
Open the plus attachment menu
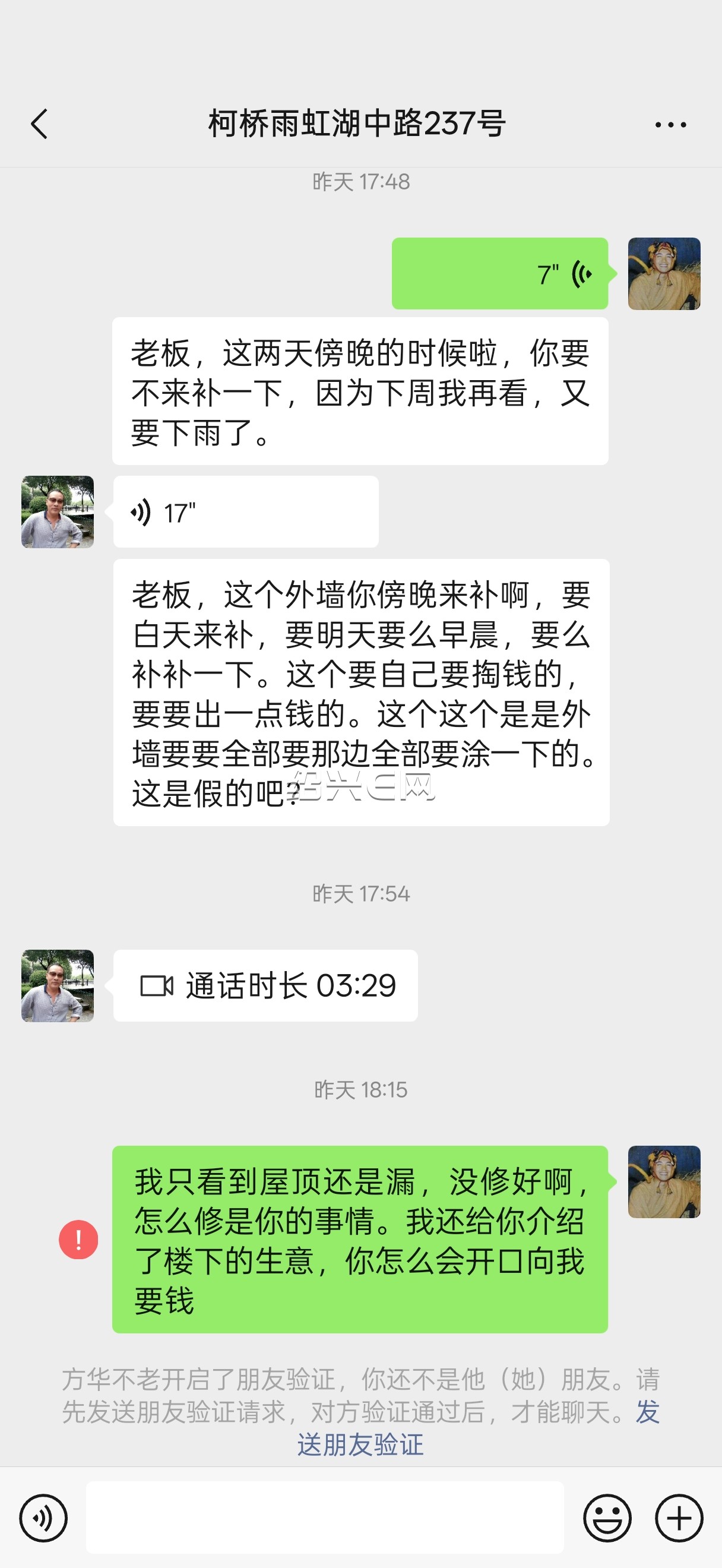679,1518
